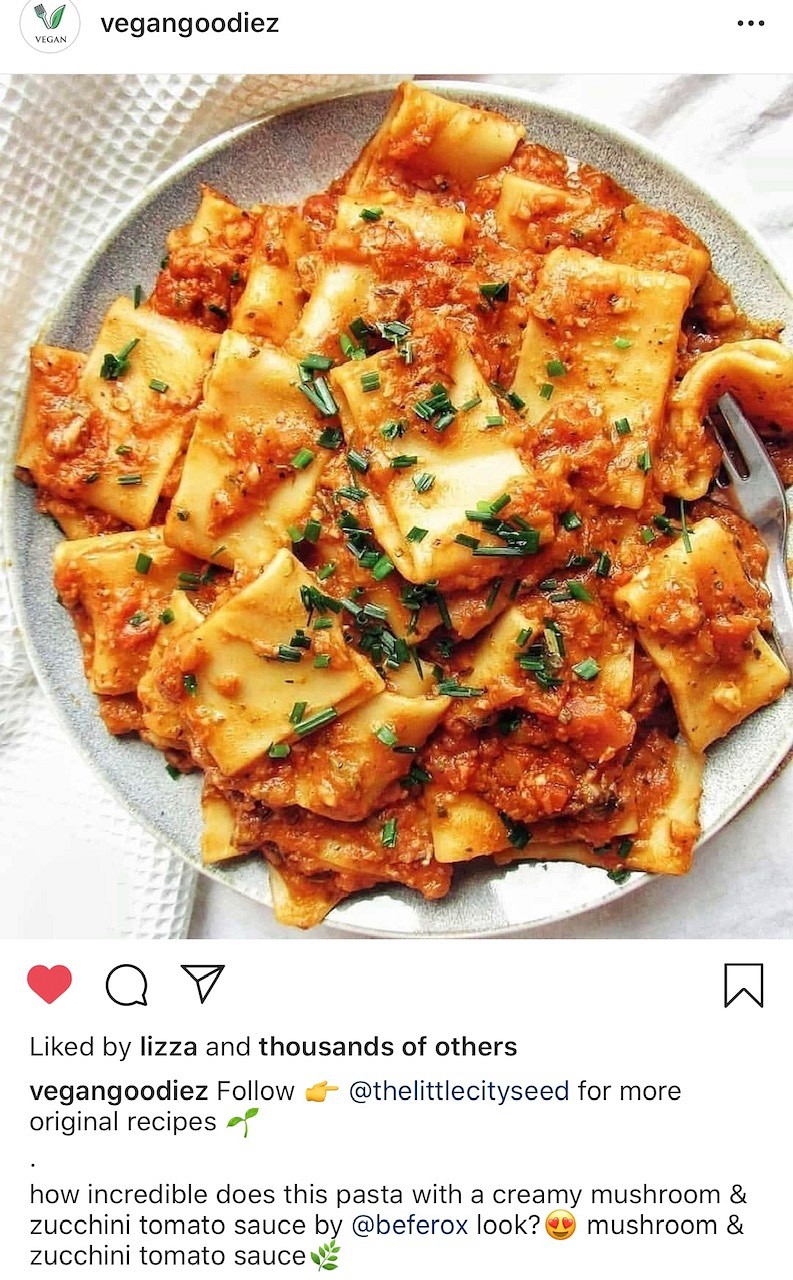Tap the vegangoodiez name in the caption
The width and height of the screenshot is (793, 1280).
(x=119, y=1091)
